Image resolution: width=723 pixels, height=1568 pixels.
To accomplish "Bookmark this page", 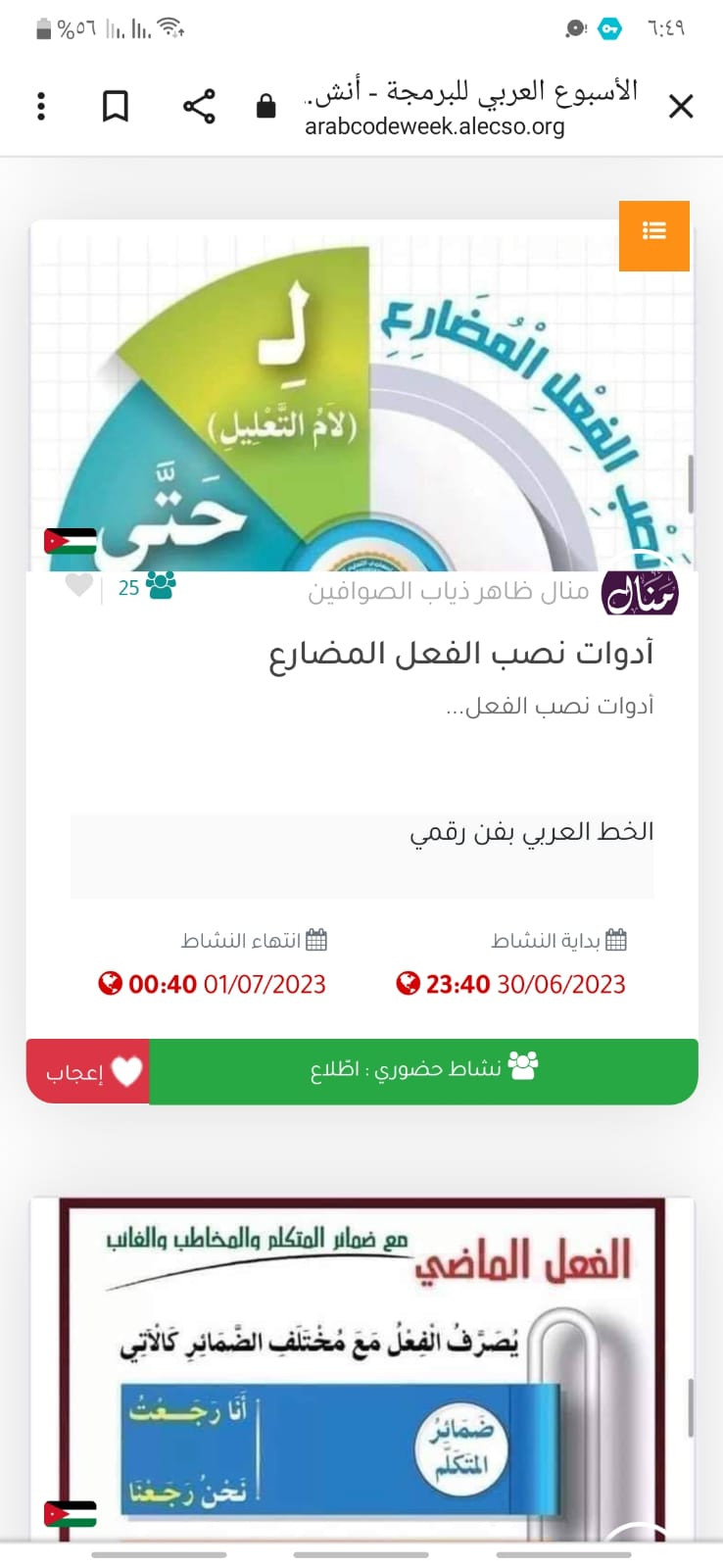I will pos(116,106).
